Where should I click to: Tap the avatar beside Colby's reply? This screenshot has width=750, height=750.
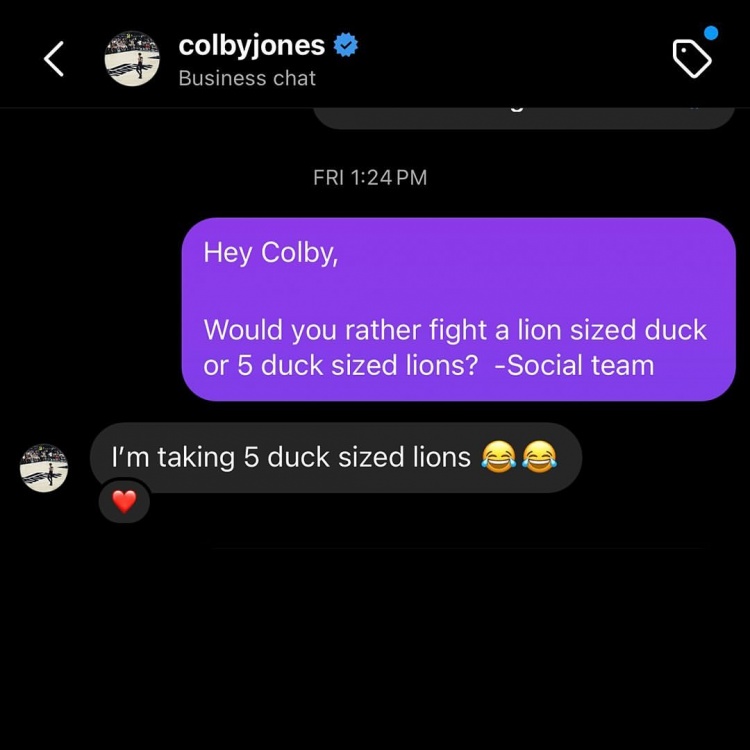(x=44, y=468)
